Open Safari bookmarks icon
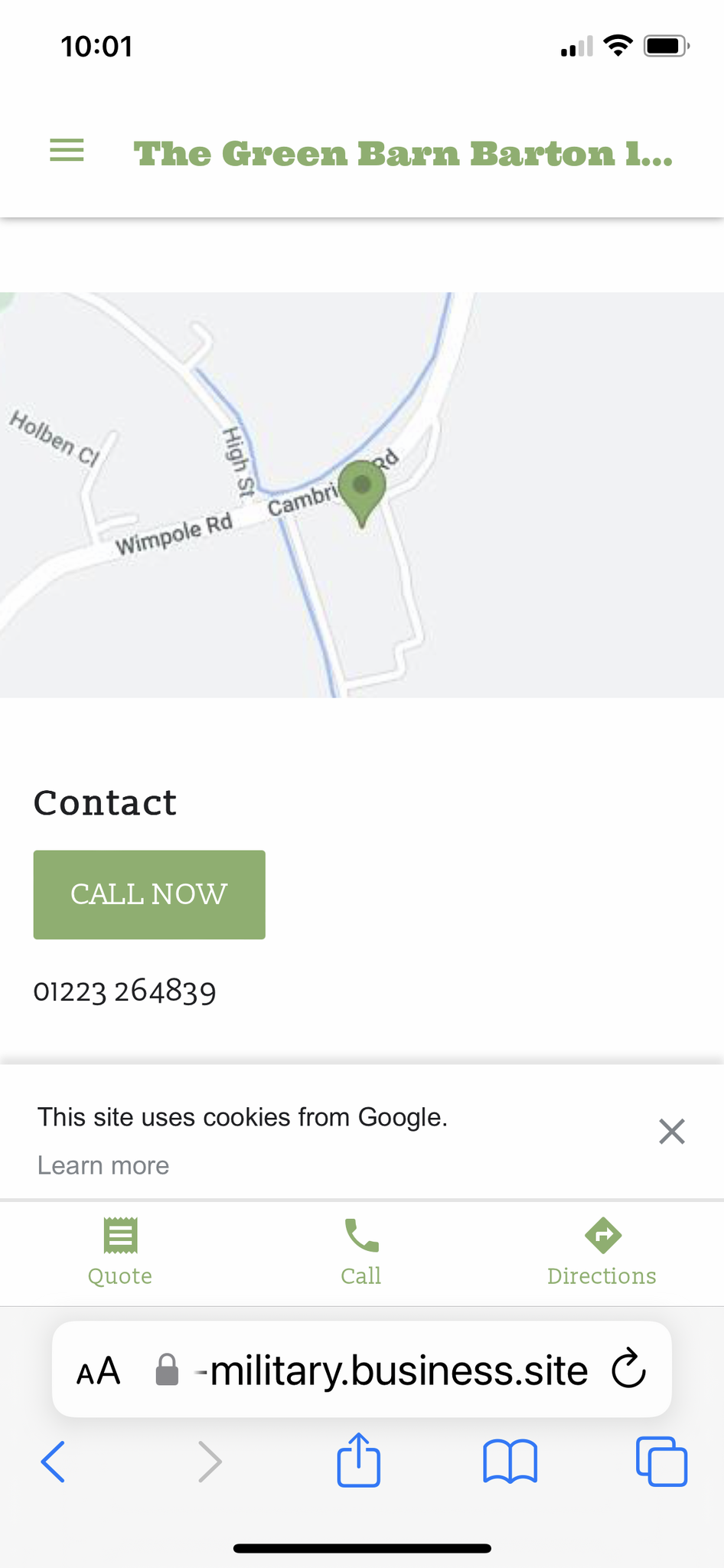Screen dimensions: 724x1568 (x=510, y=1460)
